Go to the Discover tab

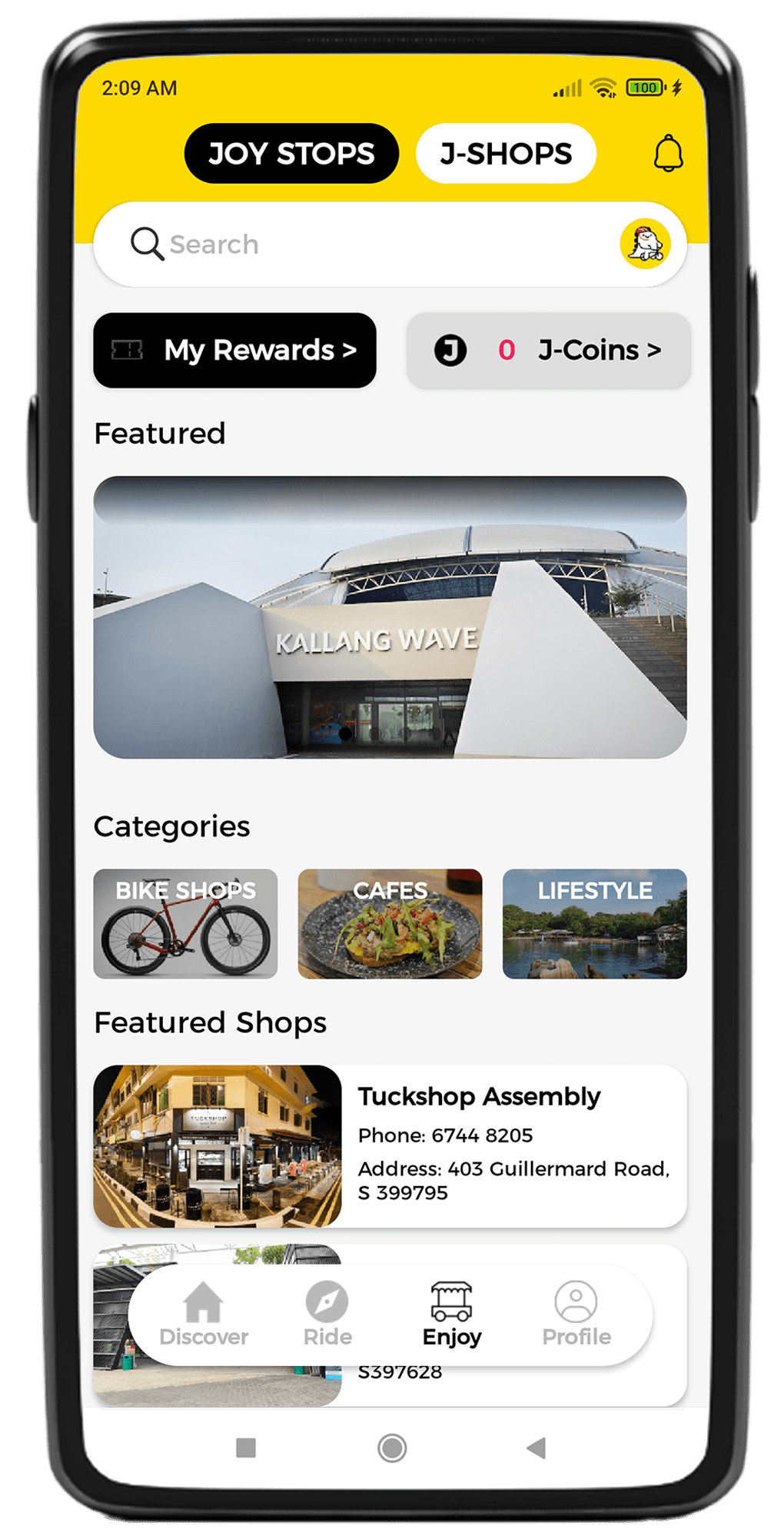point(204,1315)
